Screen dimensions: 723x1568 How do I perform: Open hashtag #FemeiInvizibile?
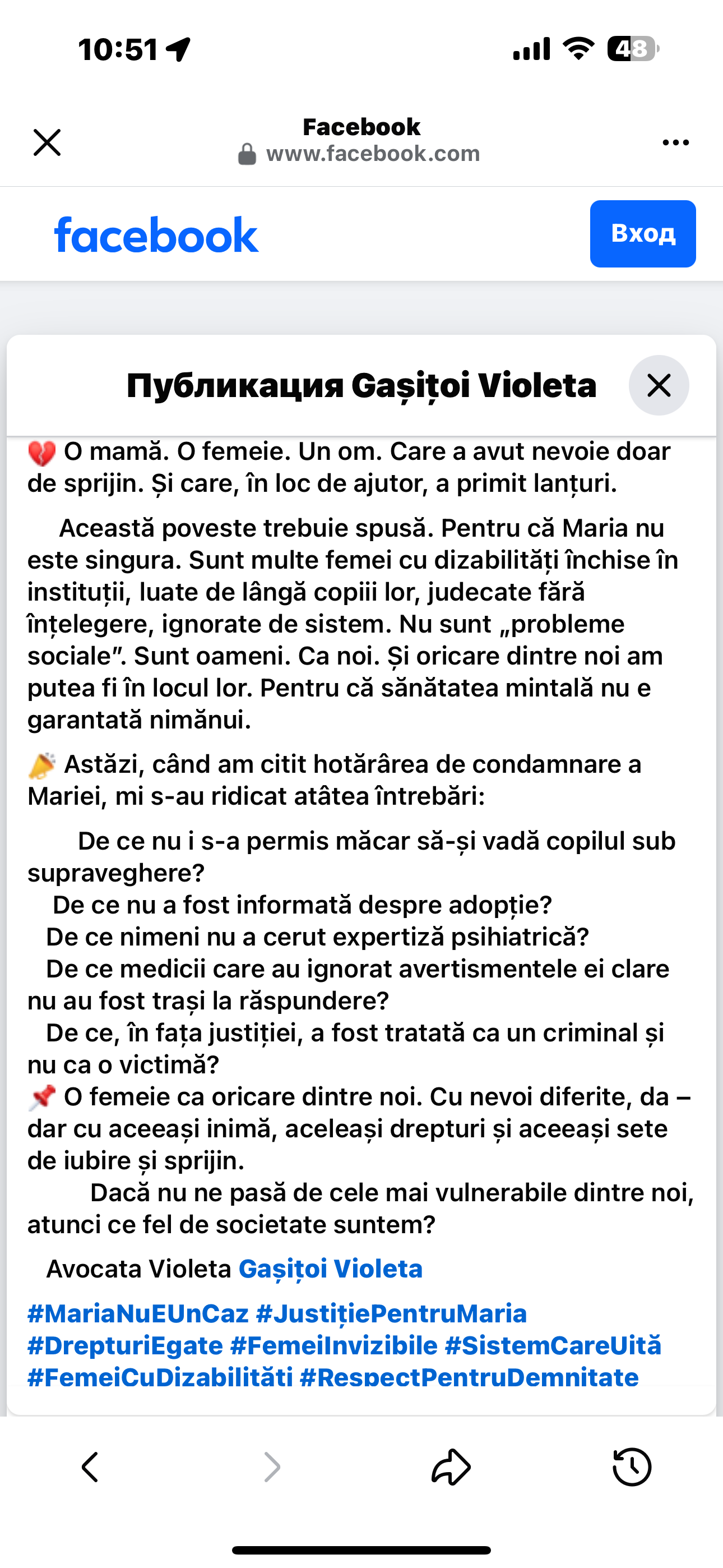point(334,1345)
